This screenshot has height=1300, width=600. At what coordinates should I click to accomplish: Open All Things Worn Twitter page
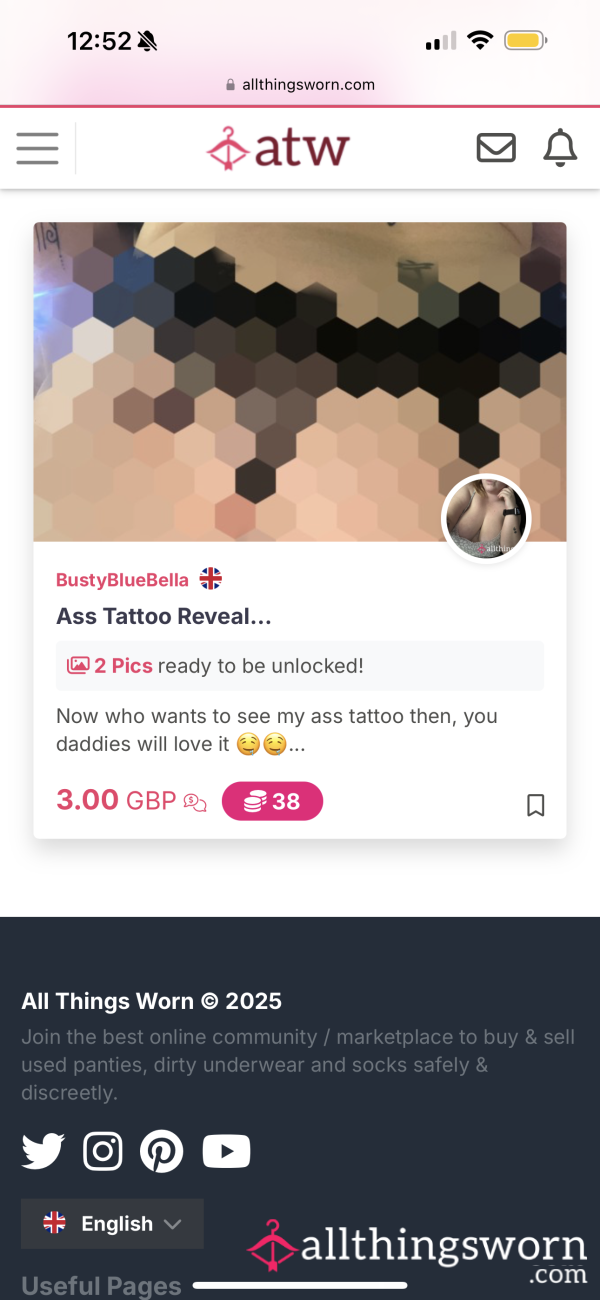[x=43, y=1151]
